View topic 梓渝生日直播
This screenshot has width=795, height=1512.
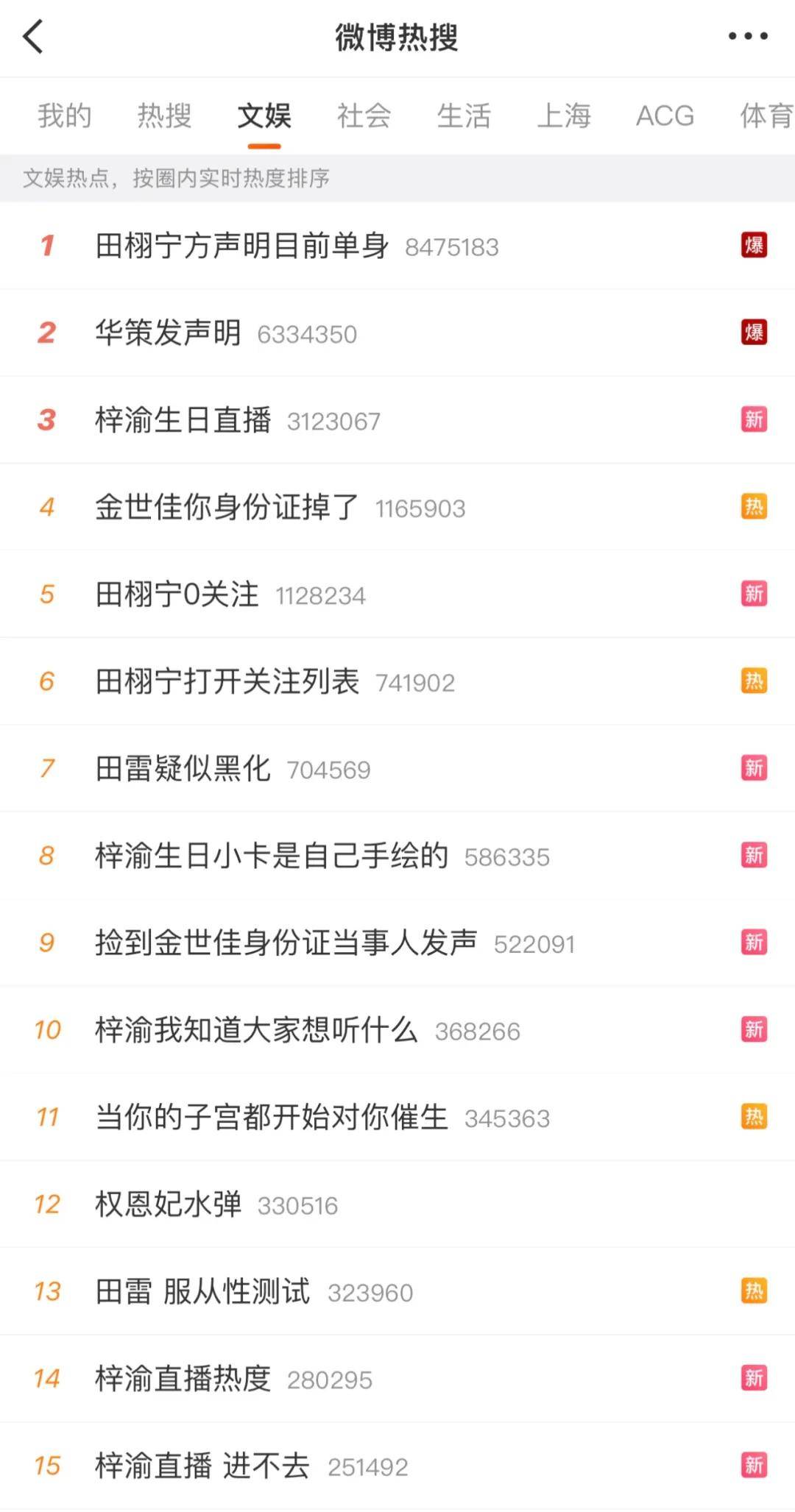pyautogui.click(x=183, y=420)
